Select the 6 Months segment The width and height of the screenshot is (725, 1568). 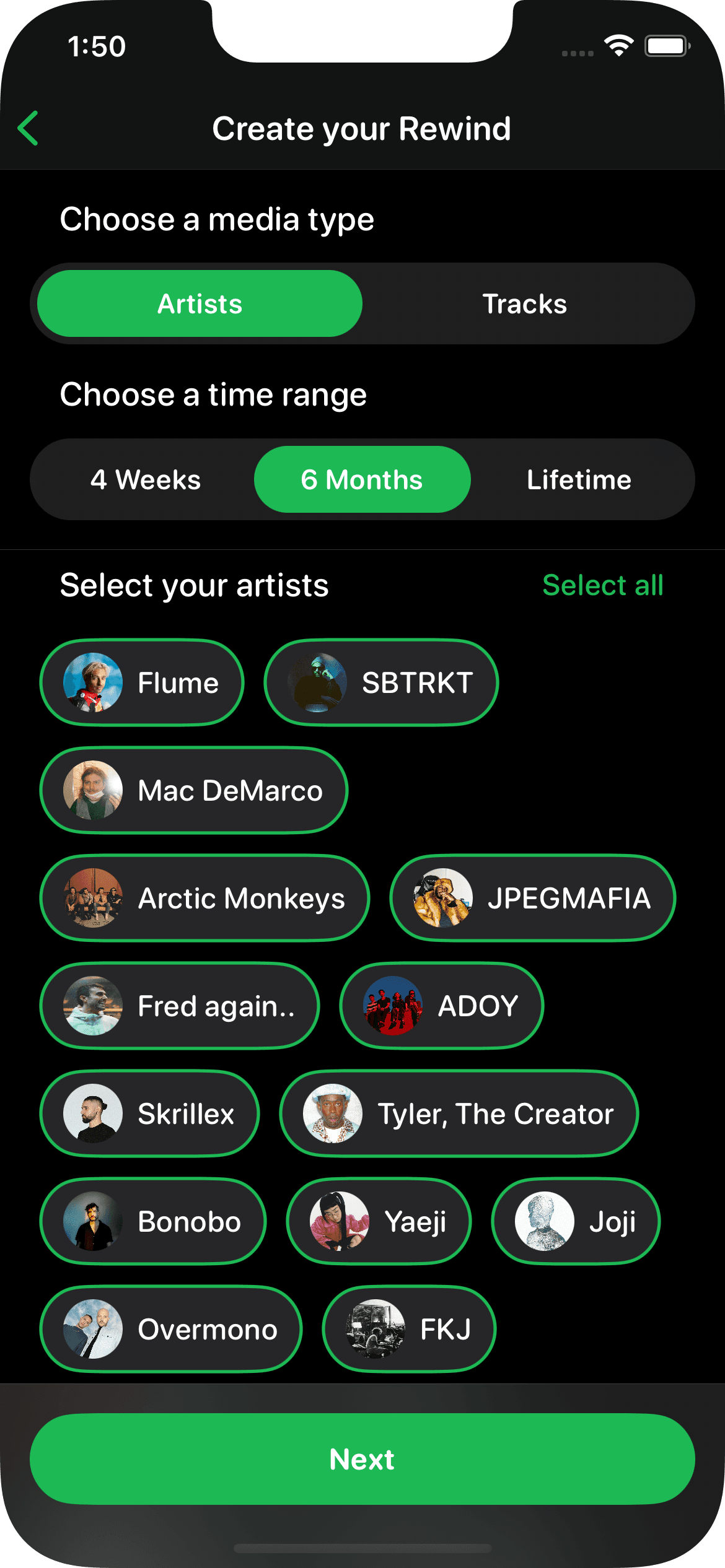(x=362, y=479)
